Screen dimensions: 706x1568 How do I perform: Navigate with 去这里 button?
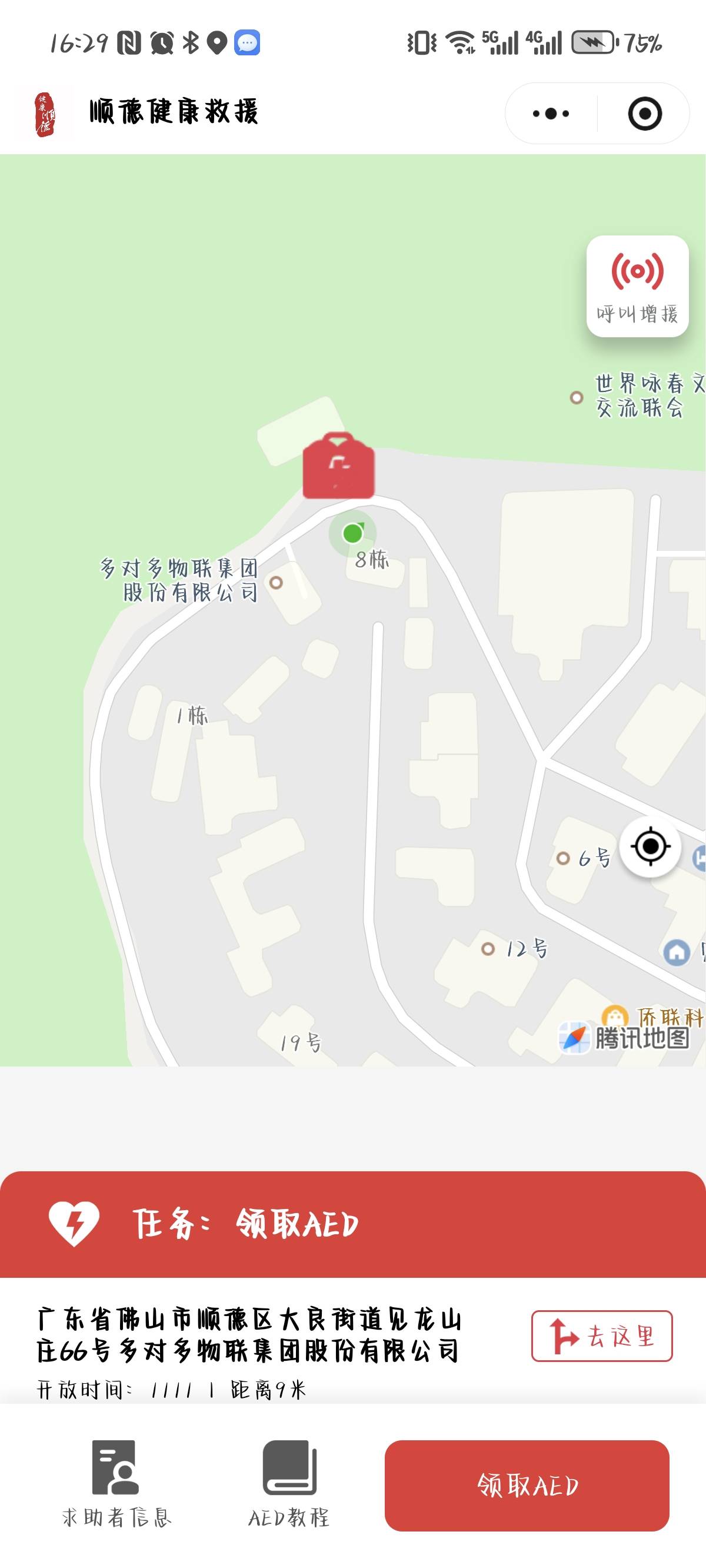(x=601, y=1336)
